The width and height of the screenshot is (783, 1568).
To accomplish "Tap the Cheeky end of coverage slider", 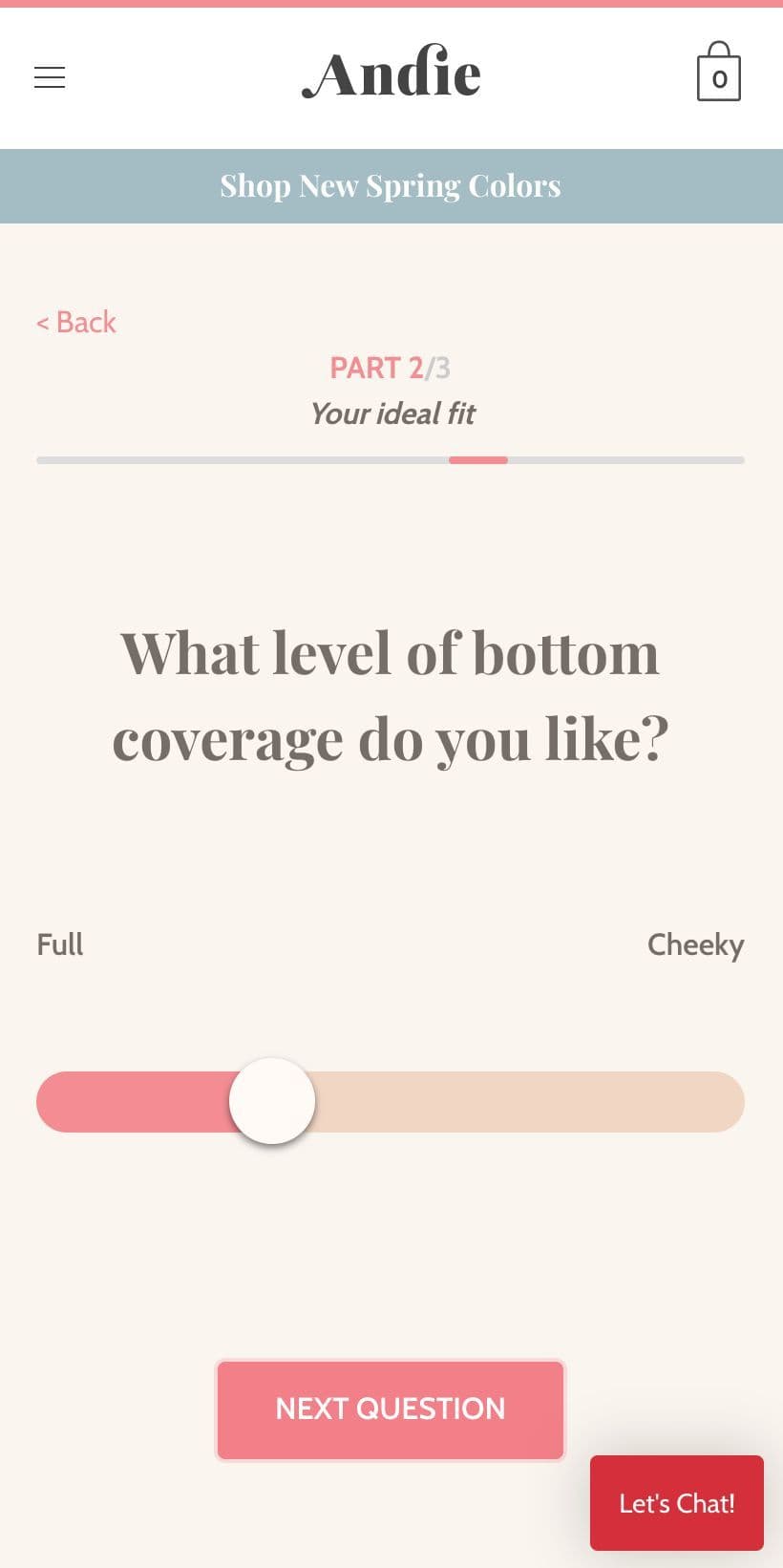I will point(695,944).
